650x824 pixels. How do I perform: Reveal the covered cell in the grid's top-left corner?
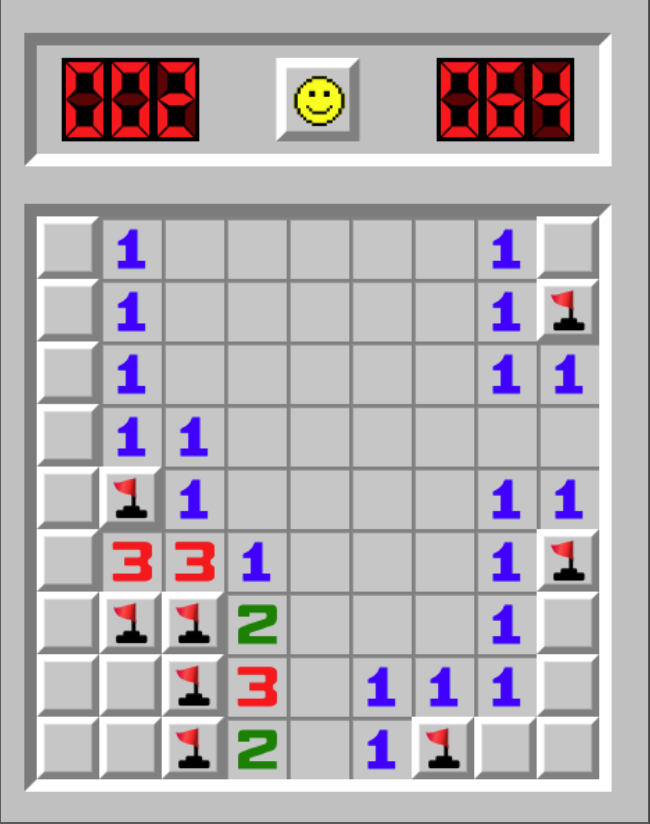[x=68, y=248]
